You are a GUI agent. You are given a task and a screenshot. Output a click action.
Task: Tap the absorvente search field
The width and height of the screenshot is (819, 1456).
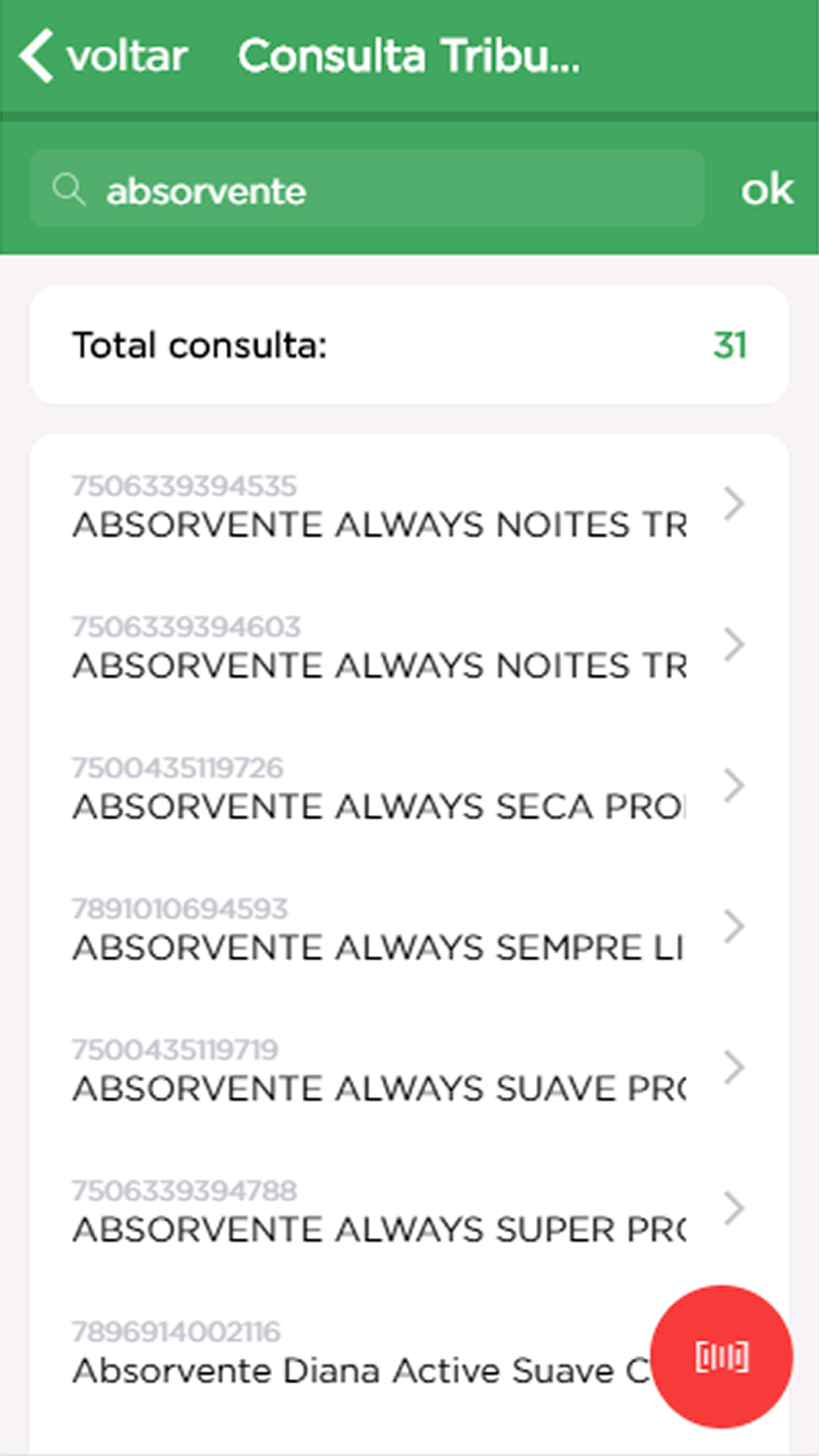(367, 189)
